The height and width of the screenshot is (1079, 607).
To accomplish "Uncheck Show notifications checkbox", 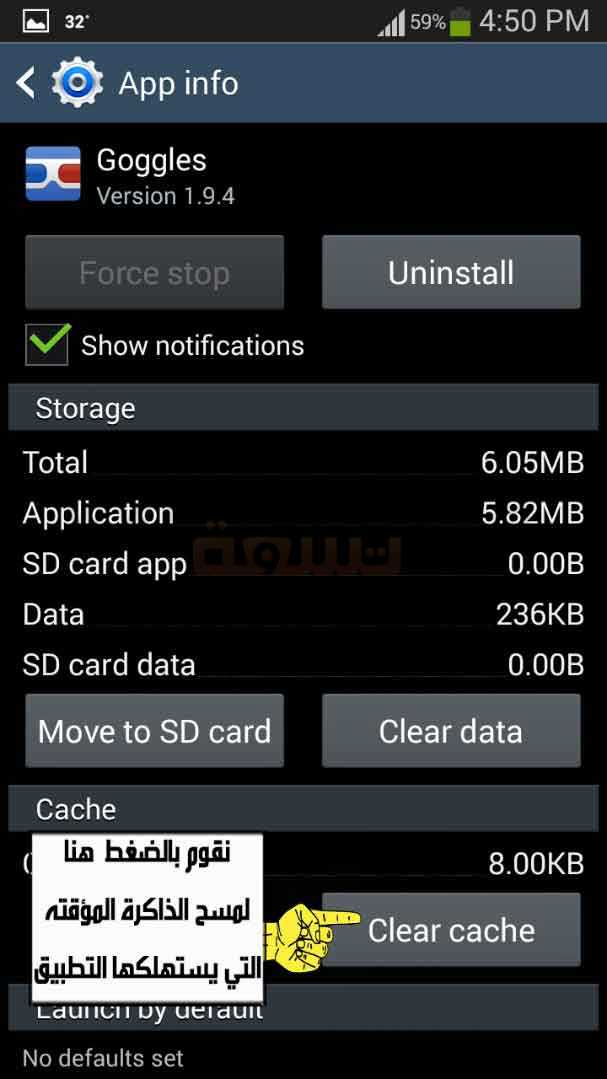I will 47,344.
